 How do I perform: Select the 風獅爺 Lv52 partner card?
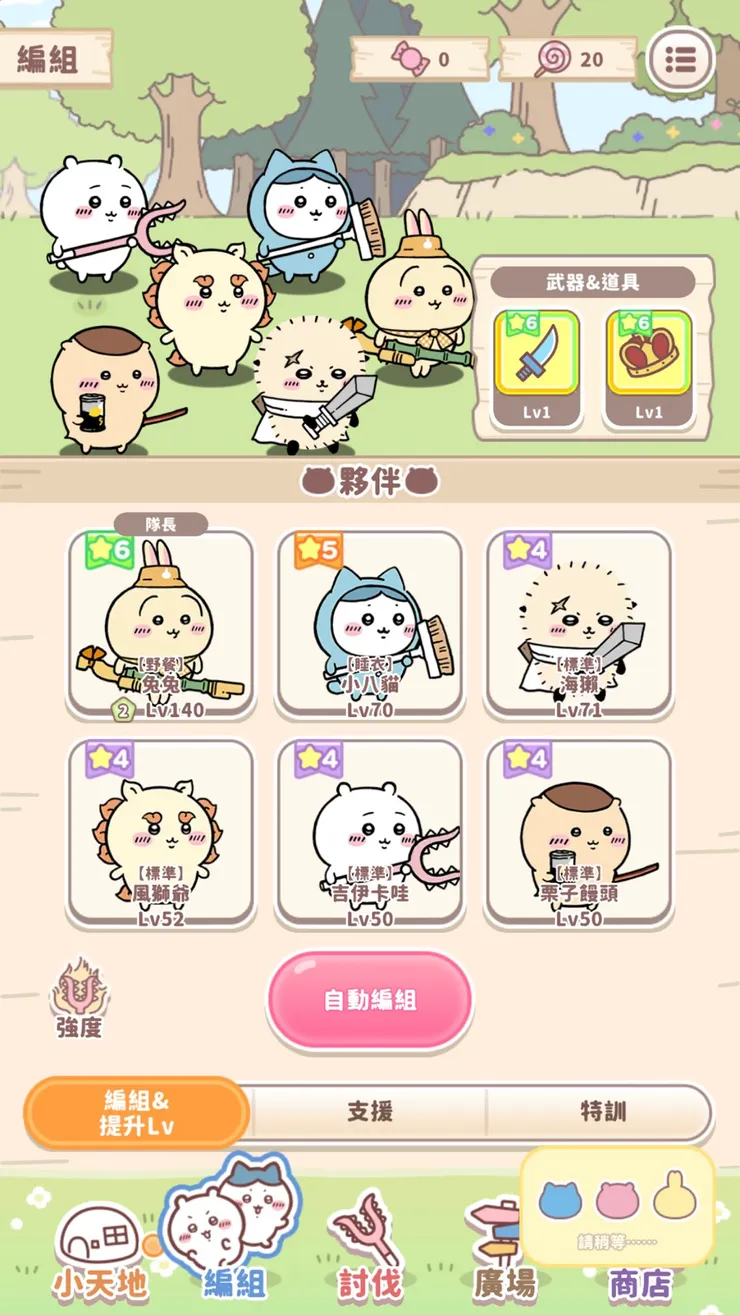[161, 832]
